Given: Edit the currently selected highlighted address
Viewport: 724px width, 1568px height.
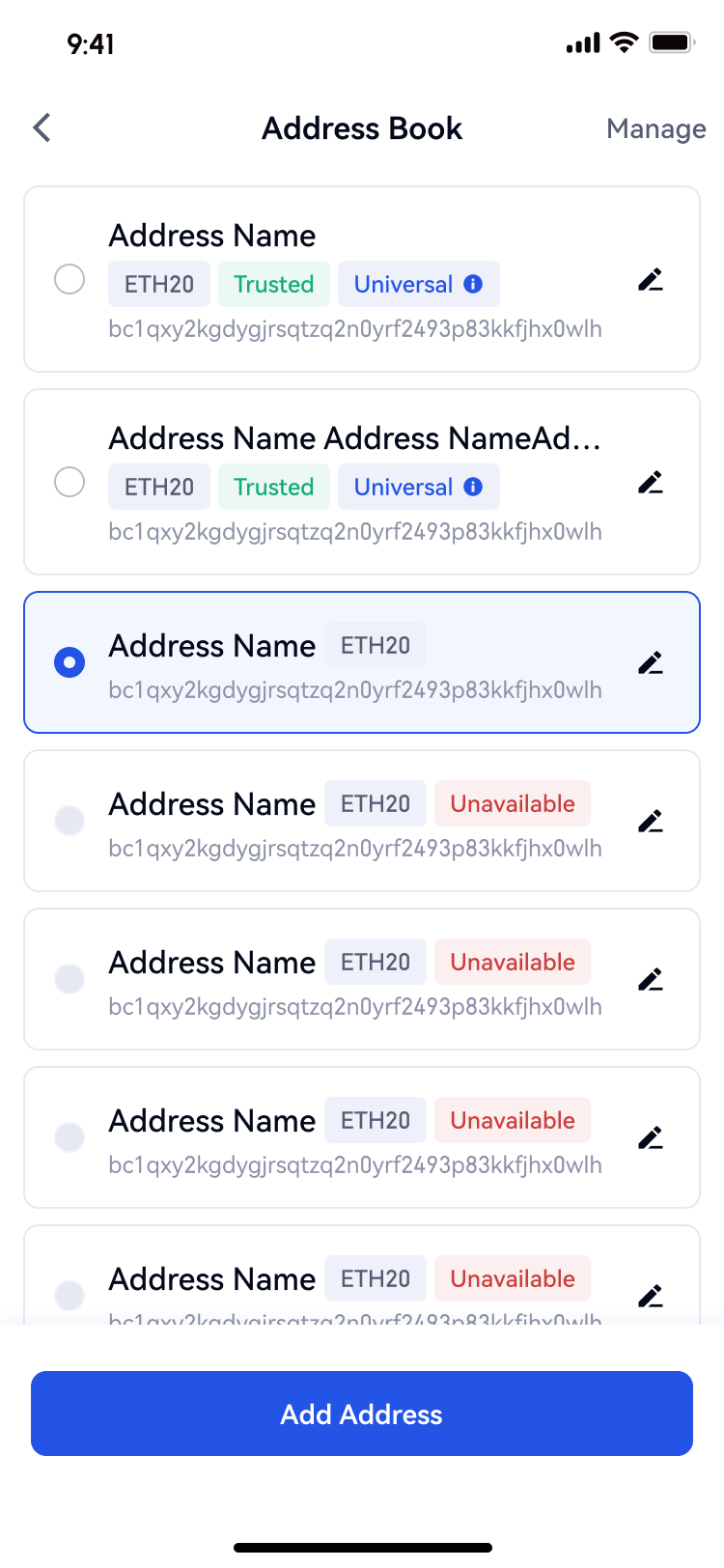Looking at the screenshot, I should click(651, 662).
